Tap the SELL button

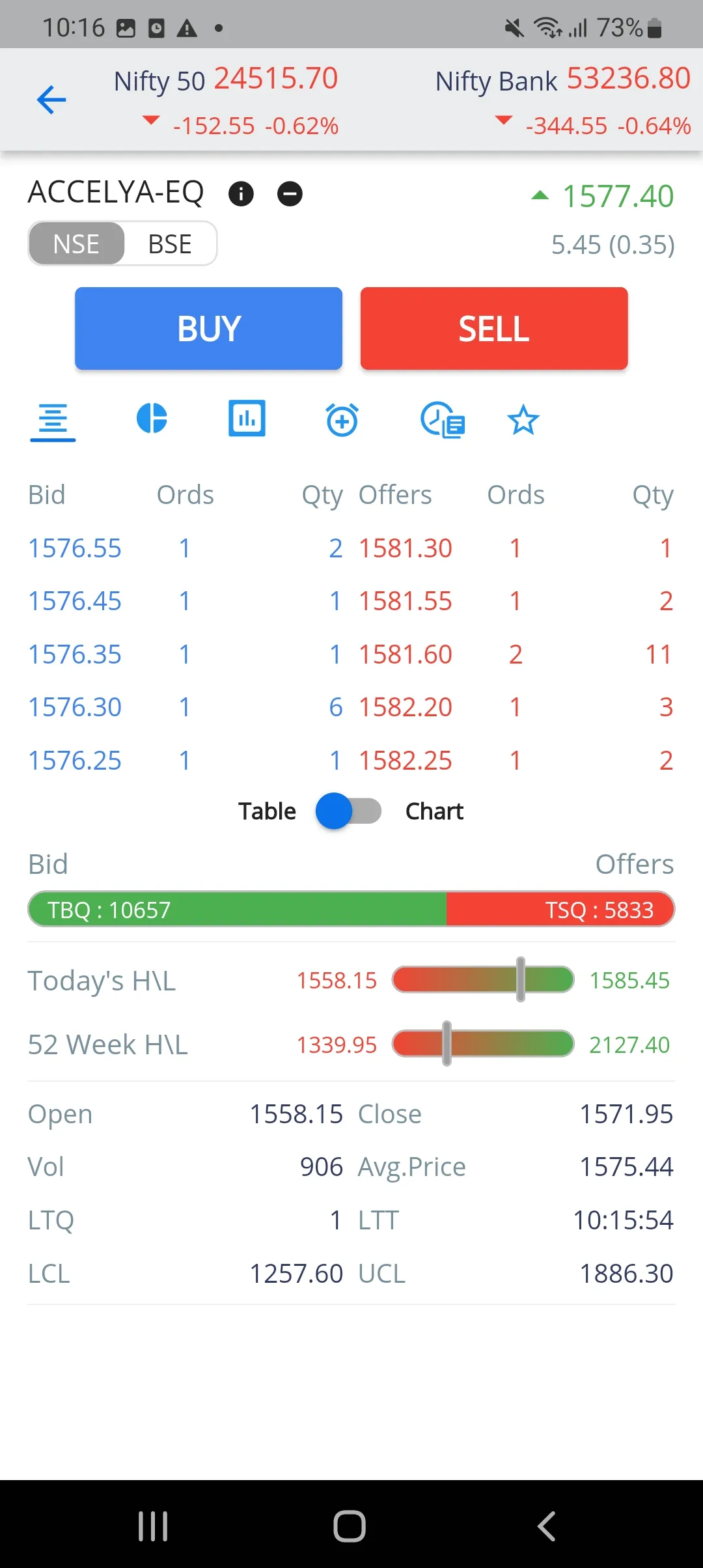[x=494, y=328]
